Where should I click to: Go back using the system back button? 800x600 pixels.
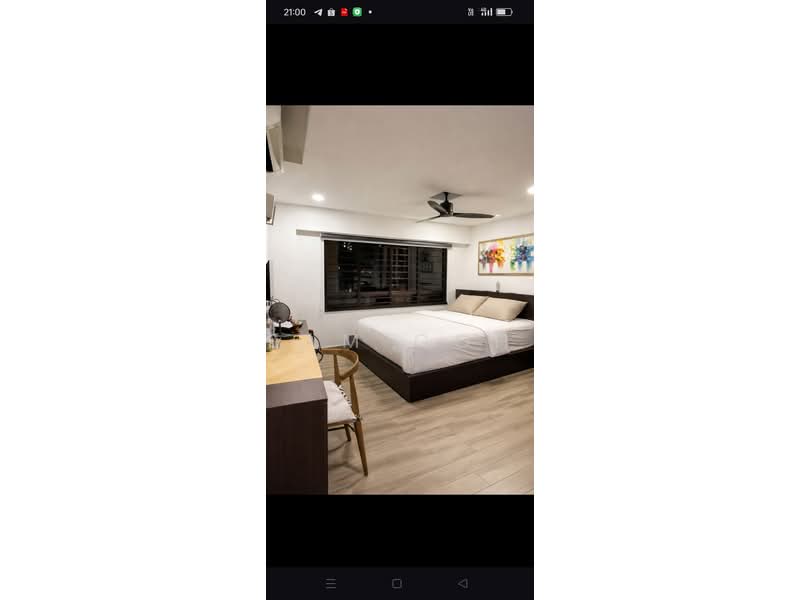coord(462,583)
